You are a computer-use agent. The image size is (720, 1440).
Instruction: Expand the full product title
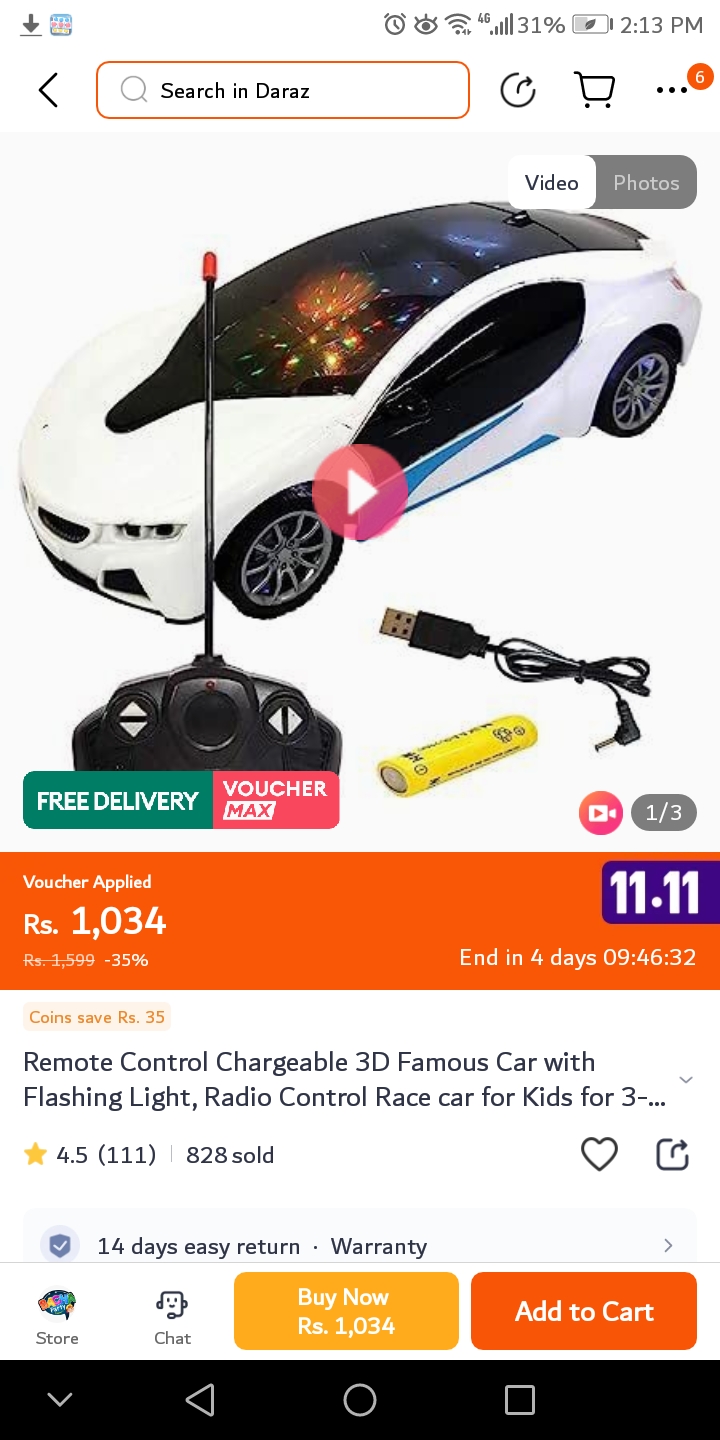point(686,1079)
